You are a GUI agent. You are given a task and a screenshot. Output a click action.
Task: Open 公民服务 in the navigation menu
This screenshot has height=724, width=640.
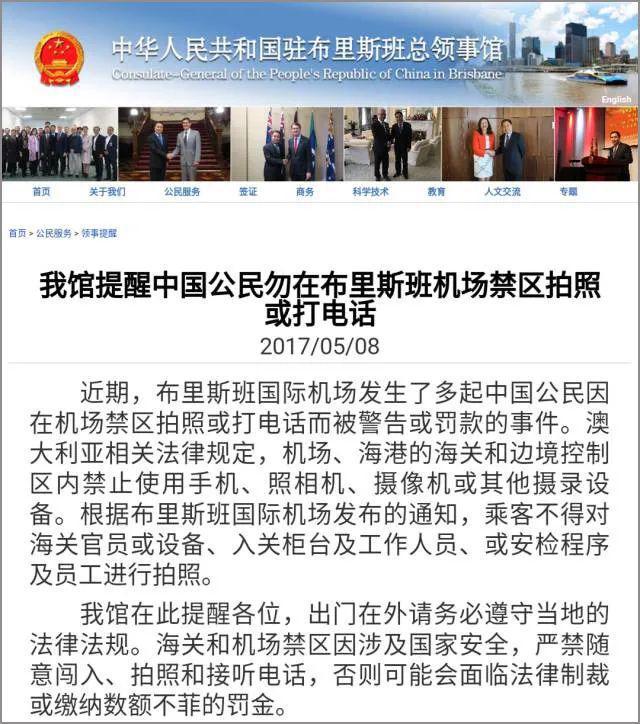[182, 192]
